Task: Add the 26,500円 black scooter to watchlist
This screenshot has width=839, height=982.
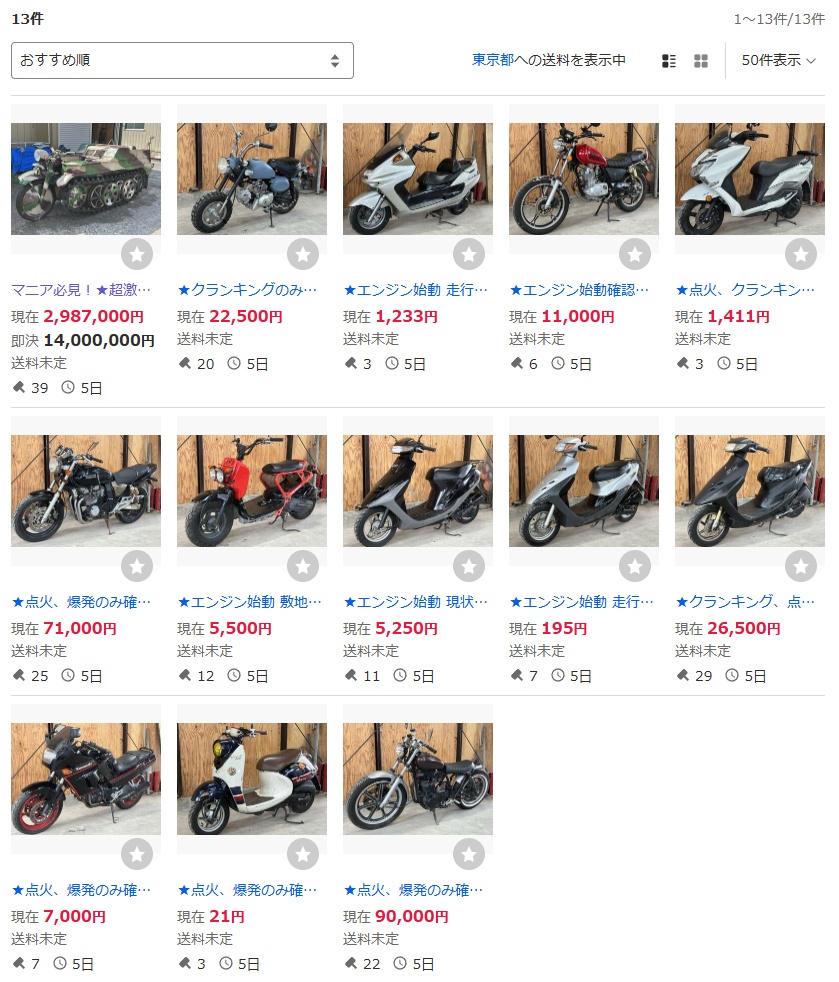Action: point(801,567)
